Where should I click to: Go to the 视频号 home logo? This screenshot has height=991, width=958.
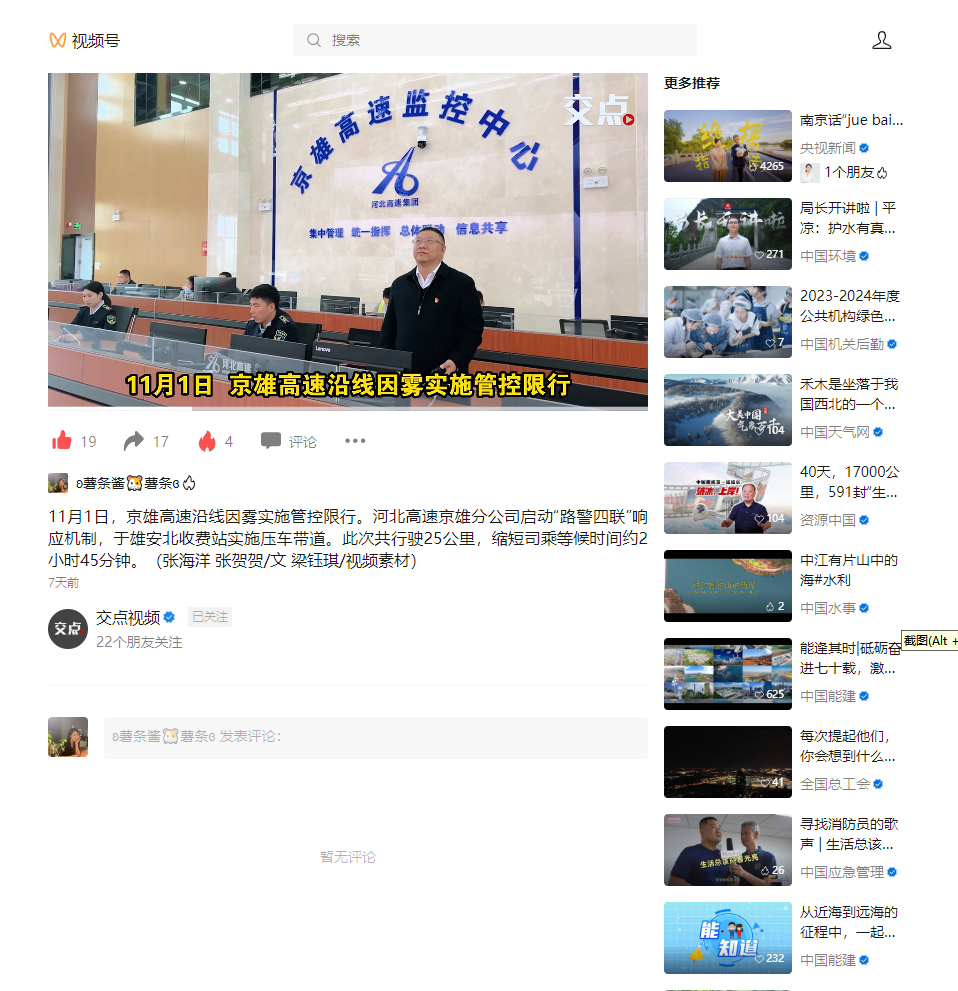tap(84, 40)
